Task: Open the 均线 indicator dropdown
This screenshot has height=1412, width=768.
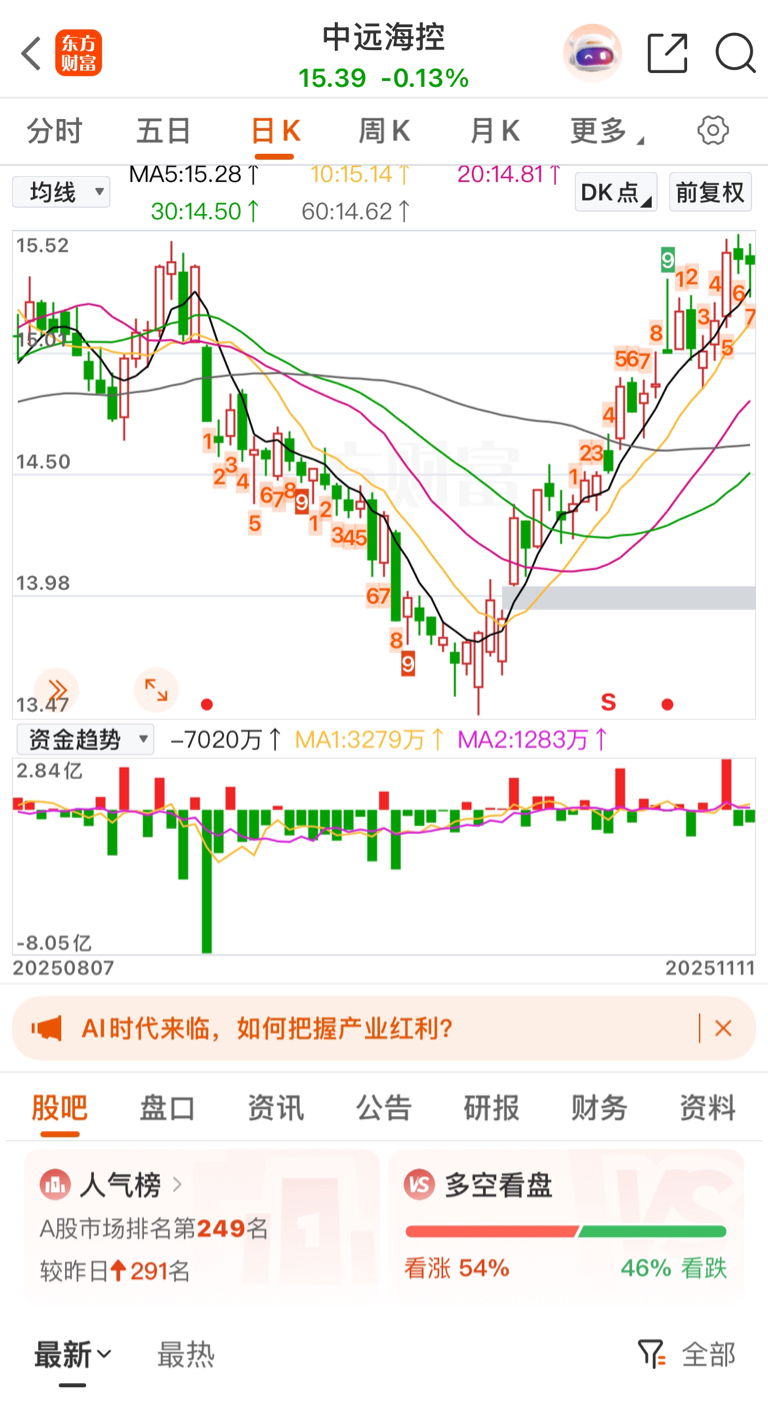Action: 61,192
